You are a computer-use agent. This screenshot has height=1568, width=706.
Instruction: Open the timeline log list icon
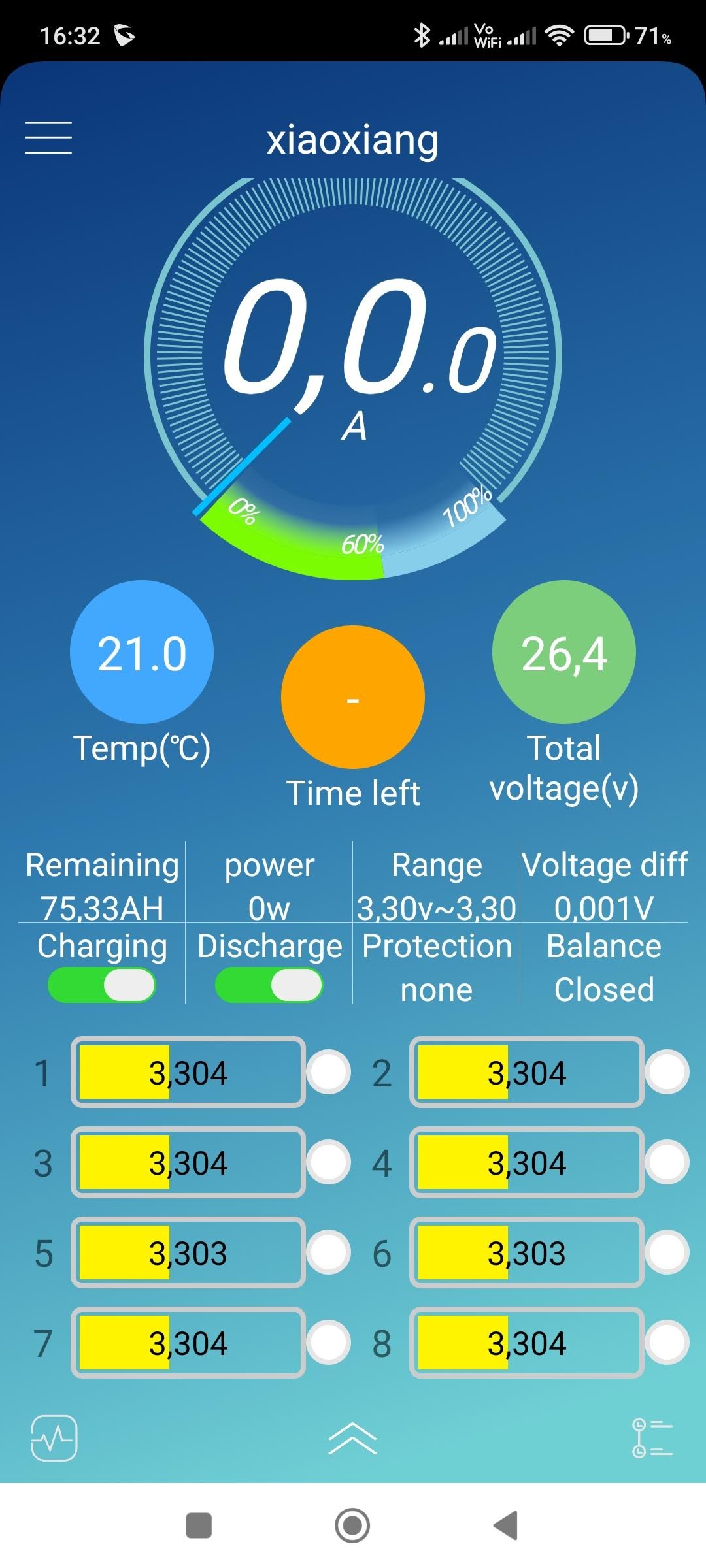pos(652,1438)
